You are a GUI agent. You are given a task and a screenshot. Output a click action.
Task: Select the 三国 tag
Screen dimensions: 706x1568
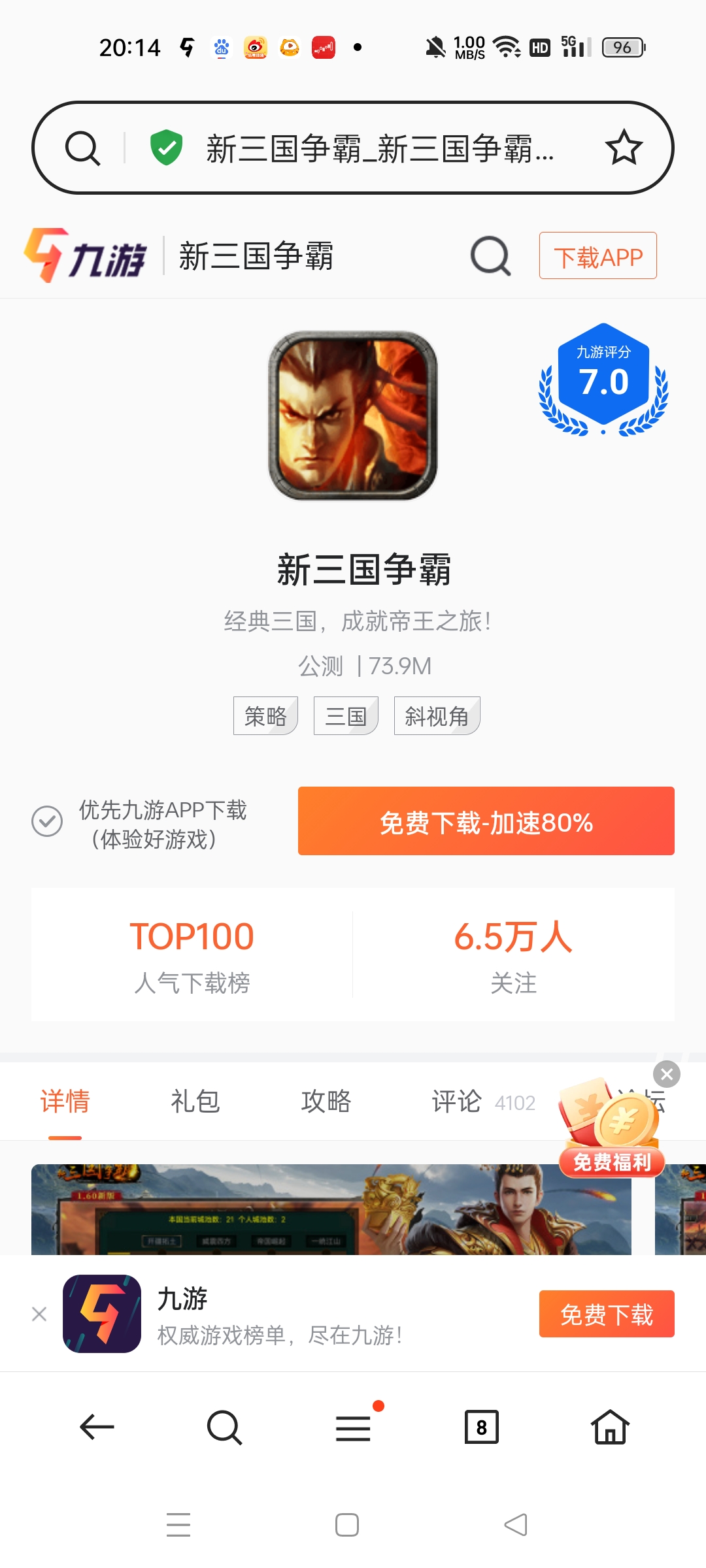(x=346, y=716)
